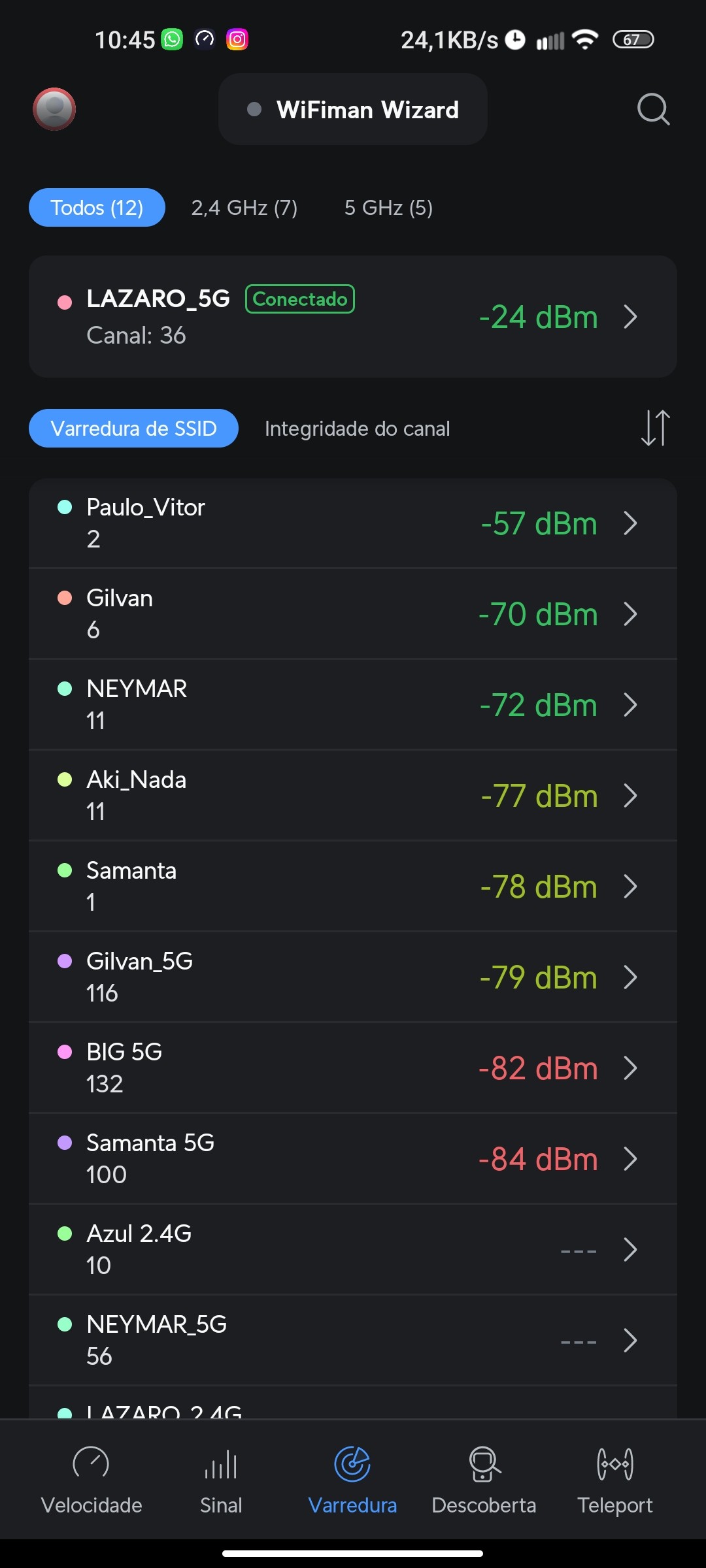Open the profile avatar
Screen dimensions: 706x1568
coord(54,109)
